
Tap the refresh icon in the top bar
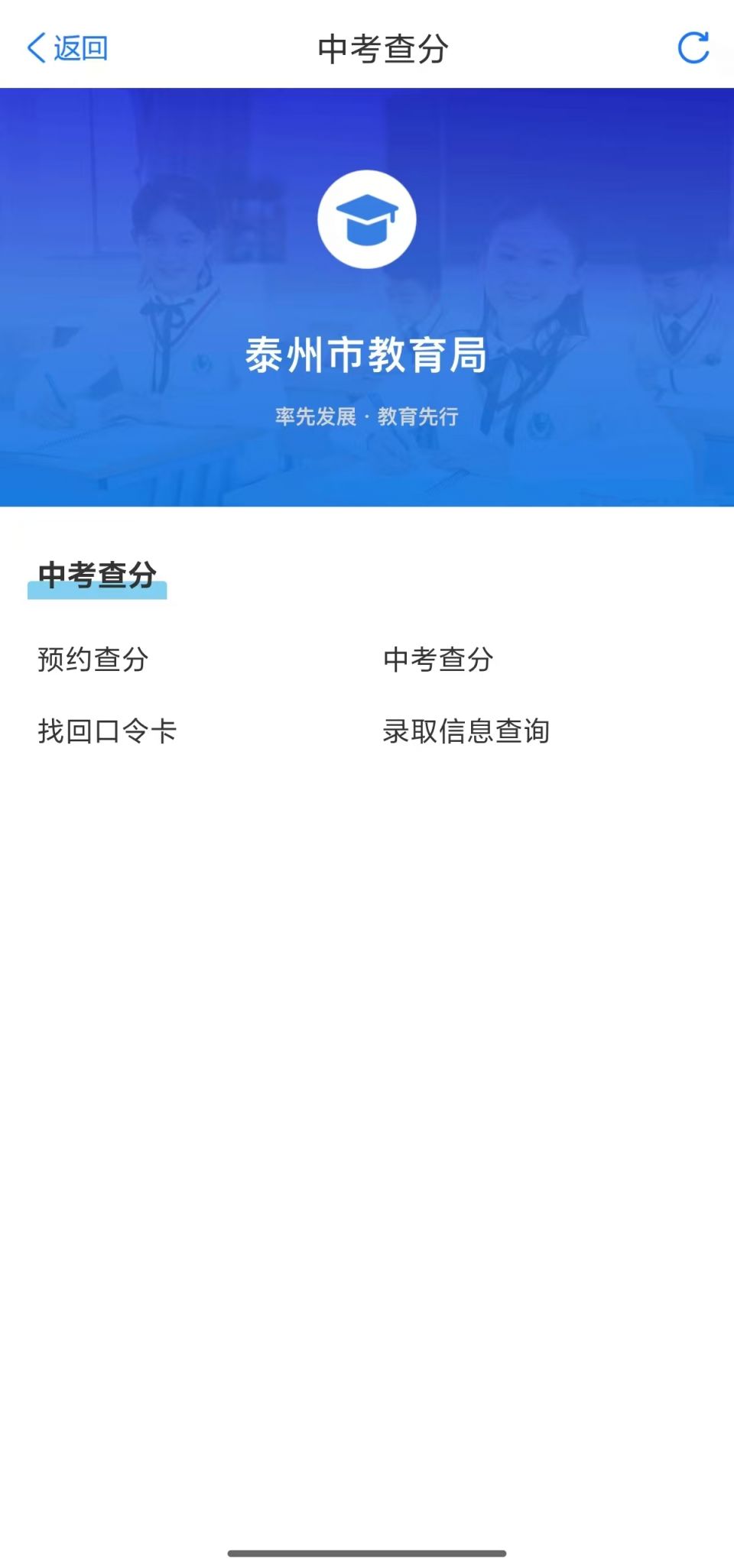tap(693, 48)
